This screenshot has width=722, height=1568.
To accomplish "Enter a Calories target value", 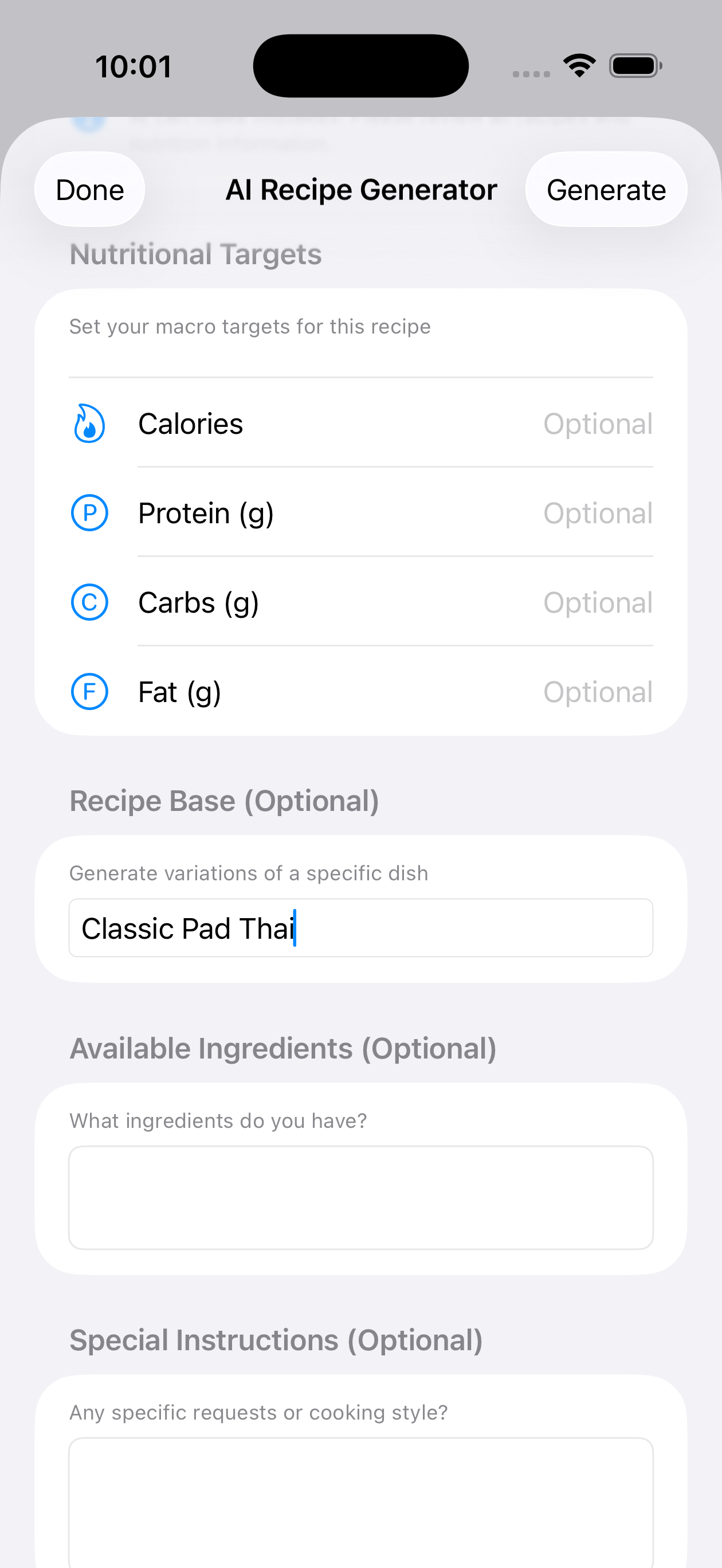I will click(x=597, y=424).
